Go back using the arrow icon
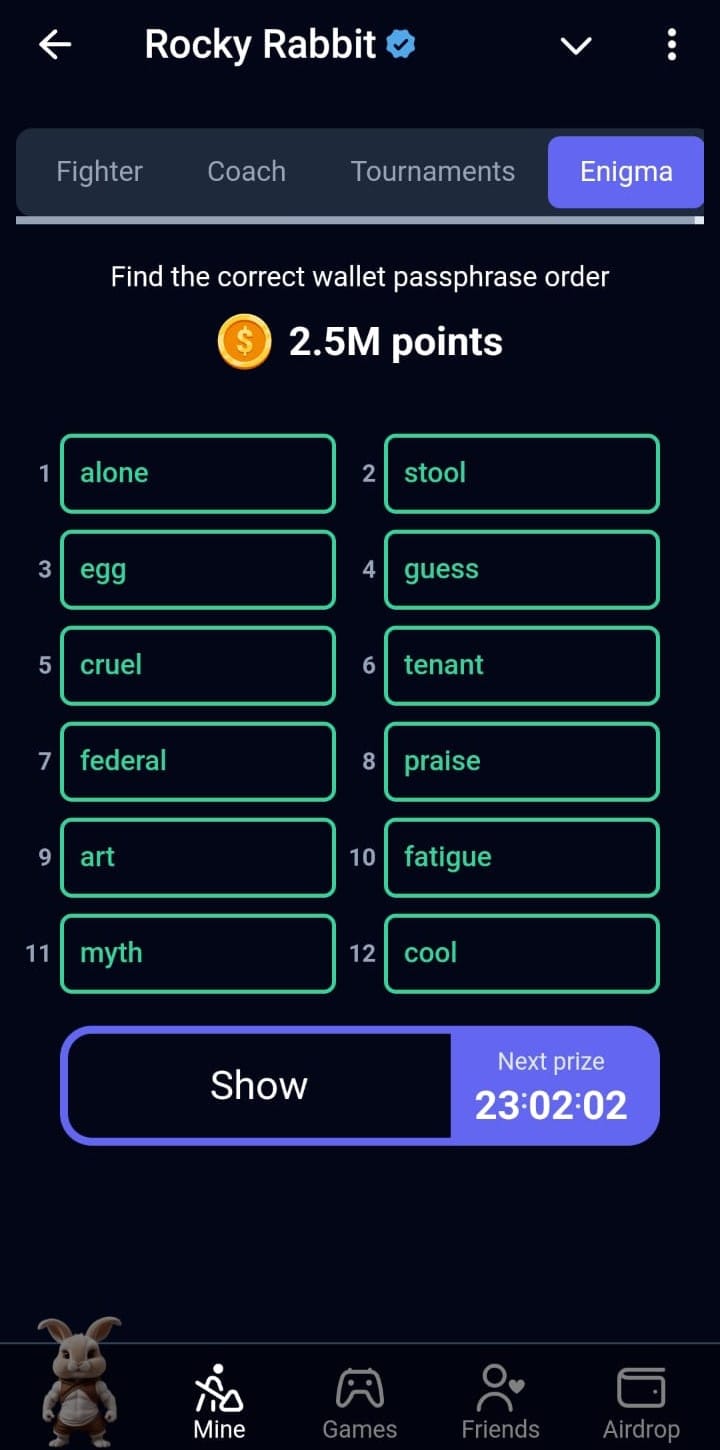The height and width of the screenshot is (1450, 720). coord(55,45)
